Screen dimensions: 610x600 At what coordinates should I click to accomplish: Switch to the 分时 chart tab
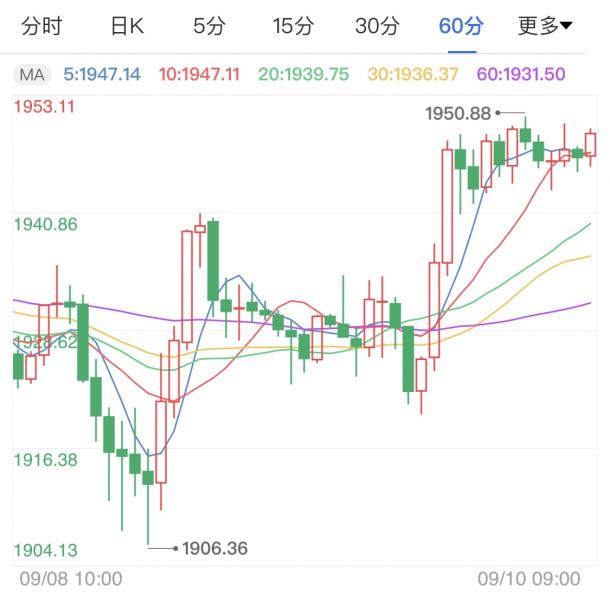pyautogui.click(x=41, y=26)
